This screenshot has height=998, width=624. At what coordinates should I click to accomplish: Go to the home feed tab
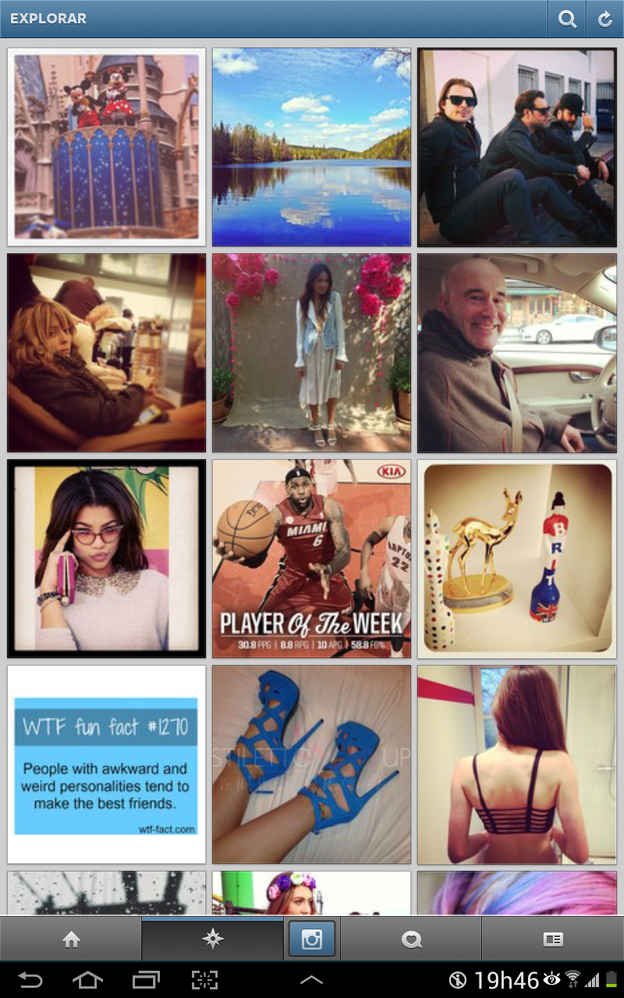(x=71, y=939)
